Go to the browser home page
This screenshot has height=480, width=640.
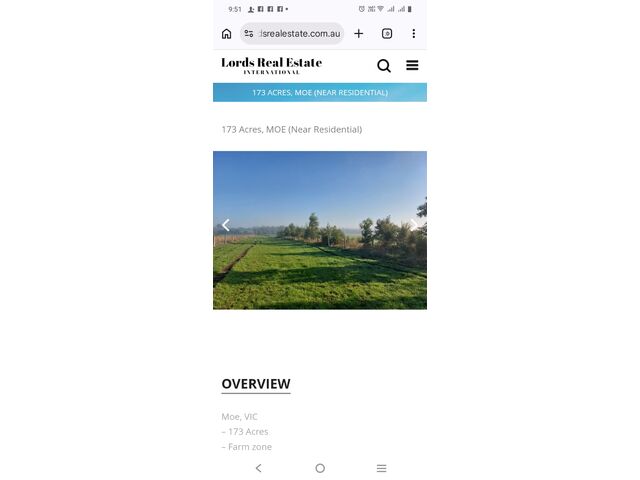[227, 33]
